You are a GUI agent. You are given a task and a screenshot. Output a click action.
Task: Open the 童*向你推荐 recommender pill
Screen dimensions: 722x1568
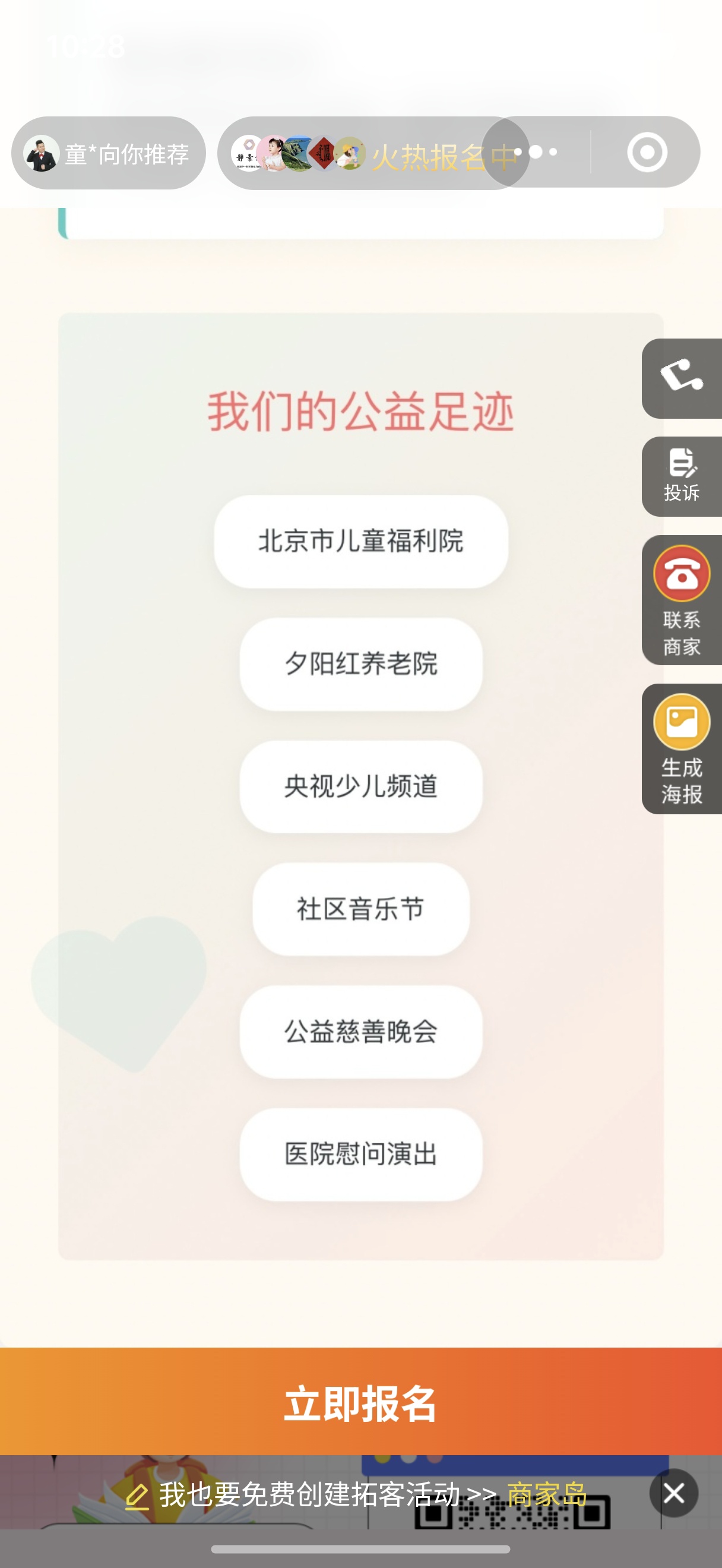click(x=108, y=153)
